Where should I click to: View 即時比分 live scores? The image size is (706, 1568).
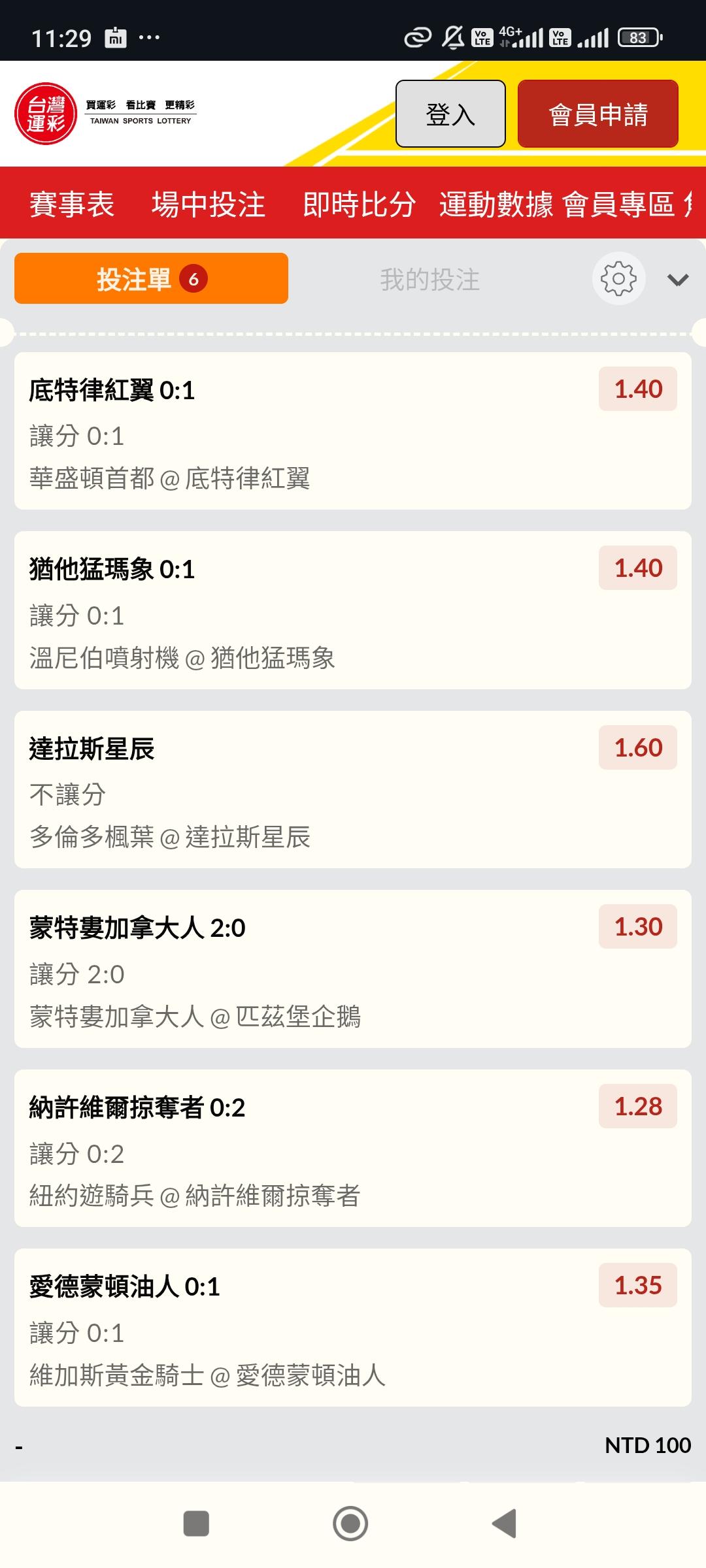(x=359, y=204)
